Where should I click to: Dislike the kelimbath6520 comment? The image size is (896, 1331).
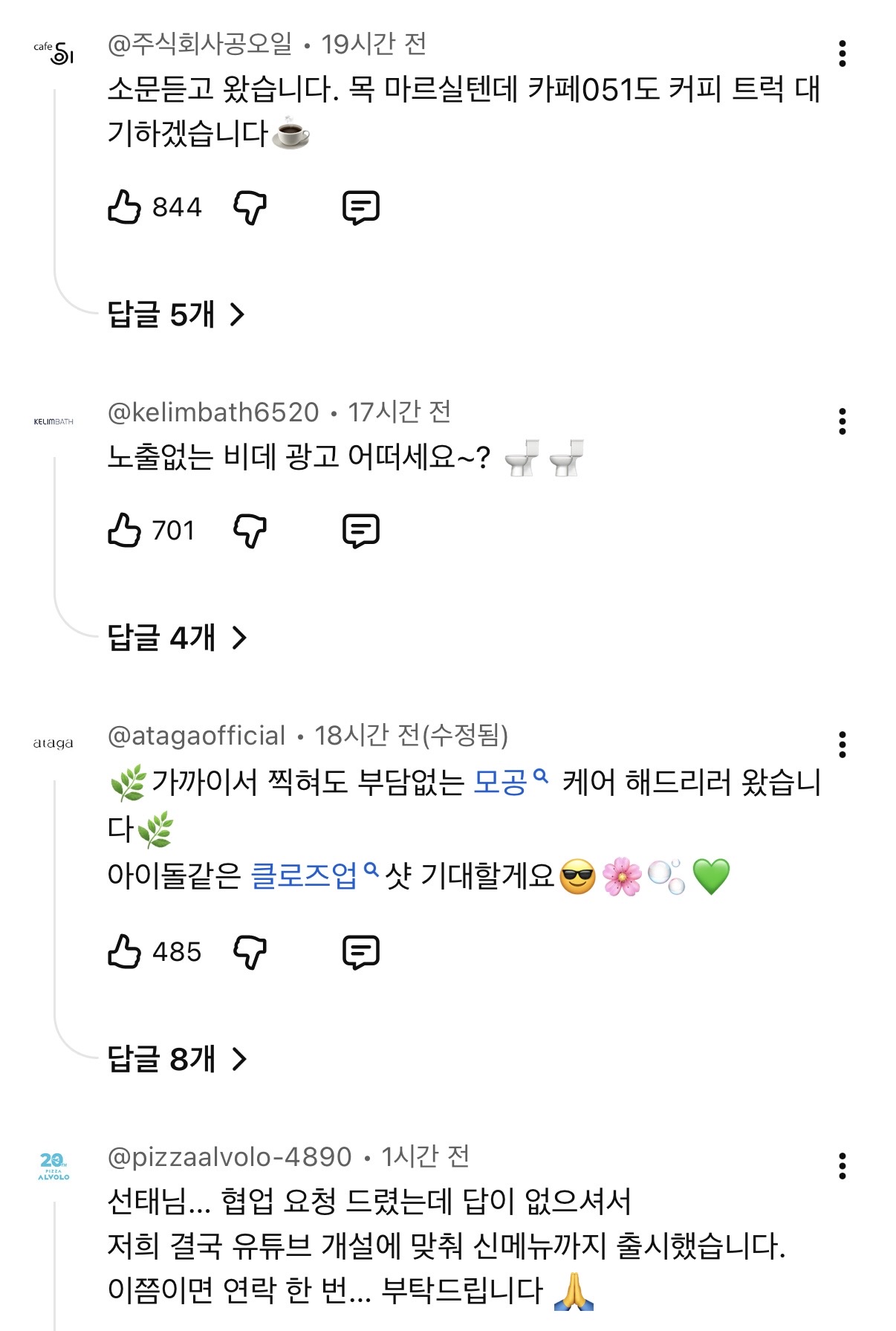(x=250, y=531)
